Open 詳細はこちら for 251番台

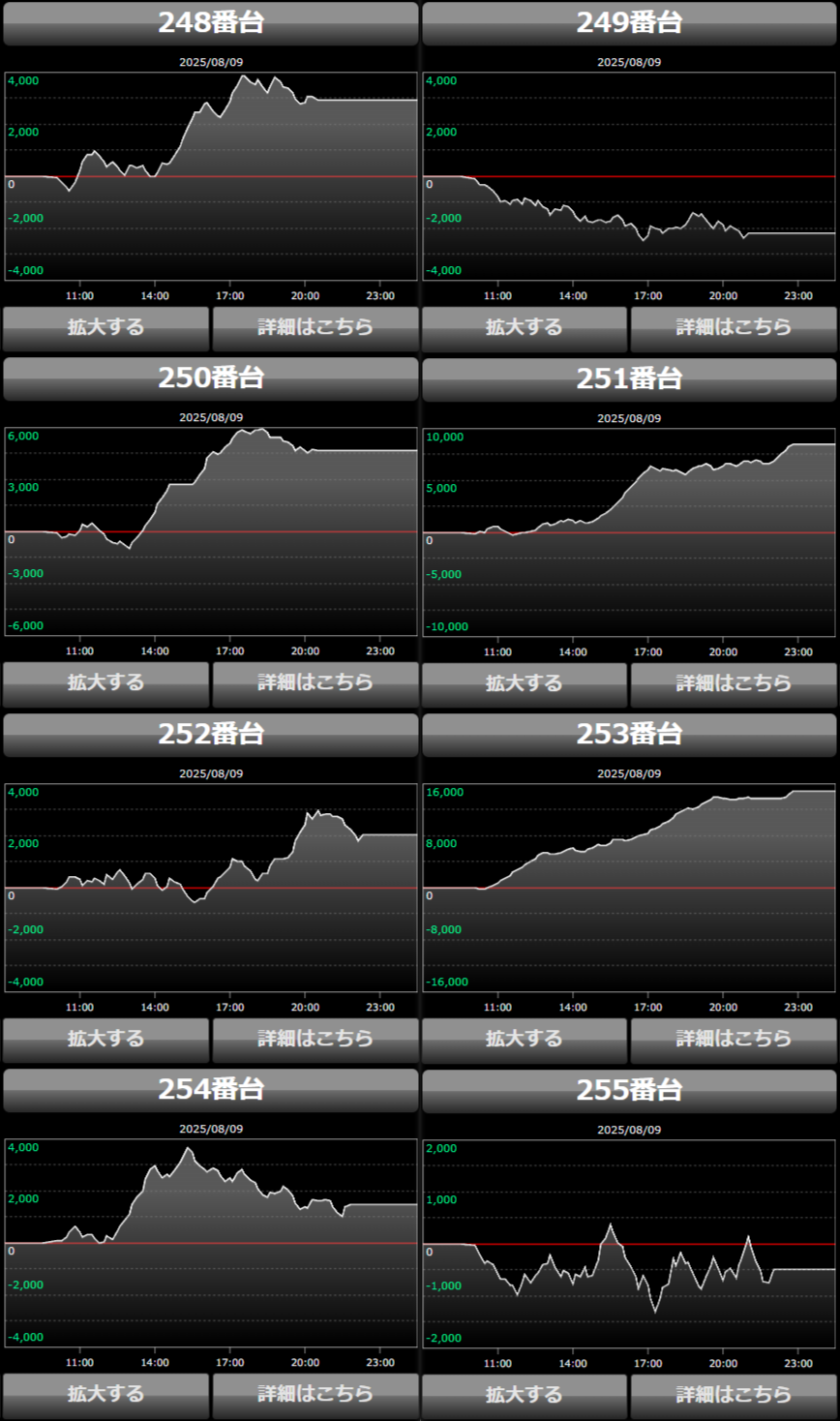[x=734, y=683]
